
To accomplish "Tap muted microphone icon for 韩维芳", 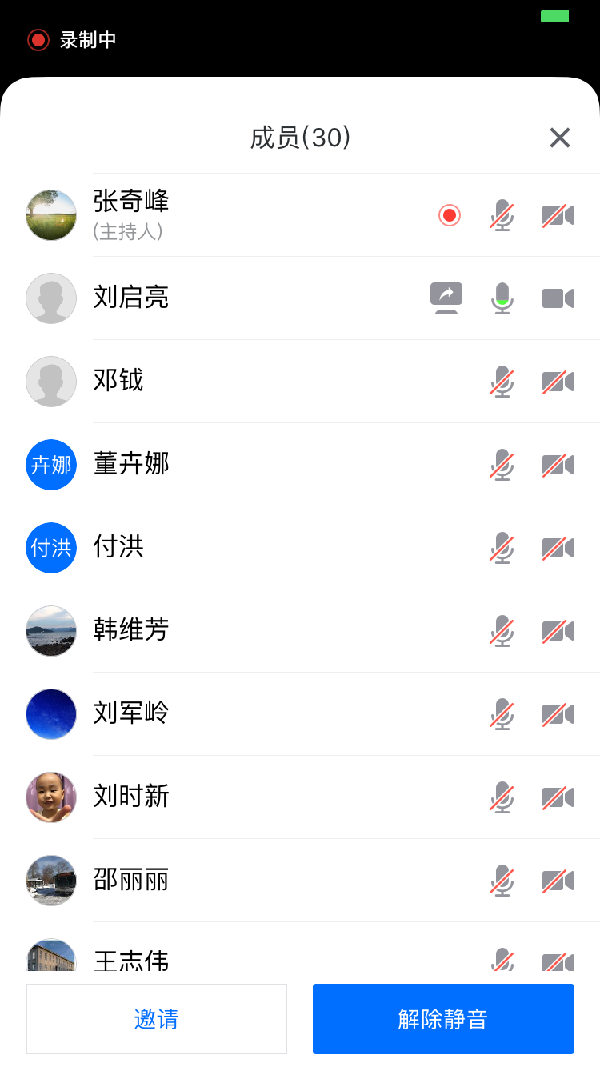I will pyautogui.click(x=502, y=630).
